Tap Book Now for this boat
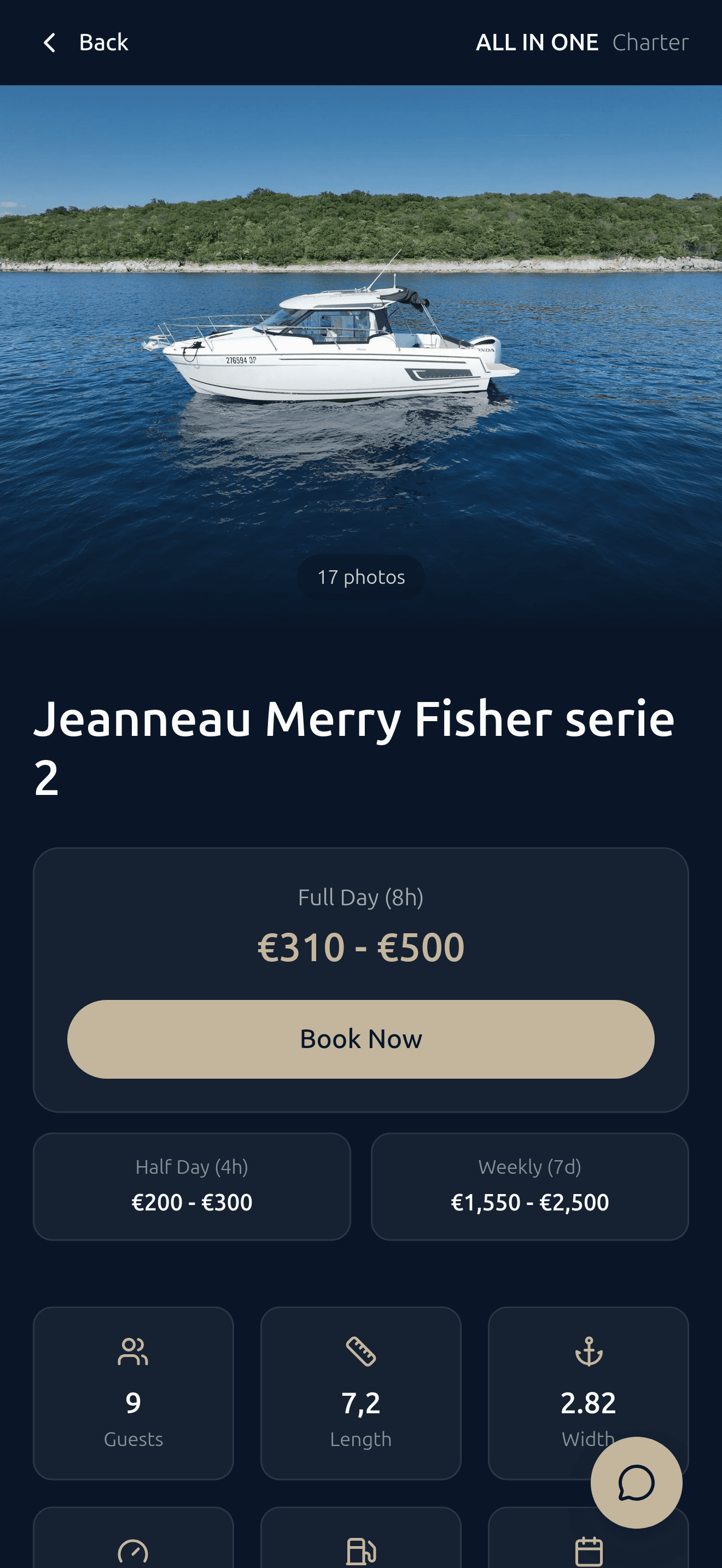 click(361, 1039)
